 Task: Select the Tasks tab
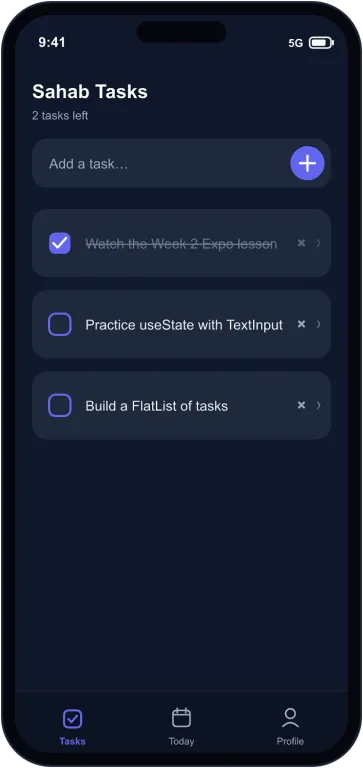point(73,726)
